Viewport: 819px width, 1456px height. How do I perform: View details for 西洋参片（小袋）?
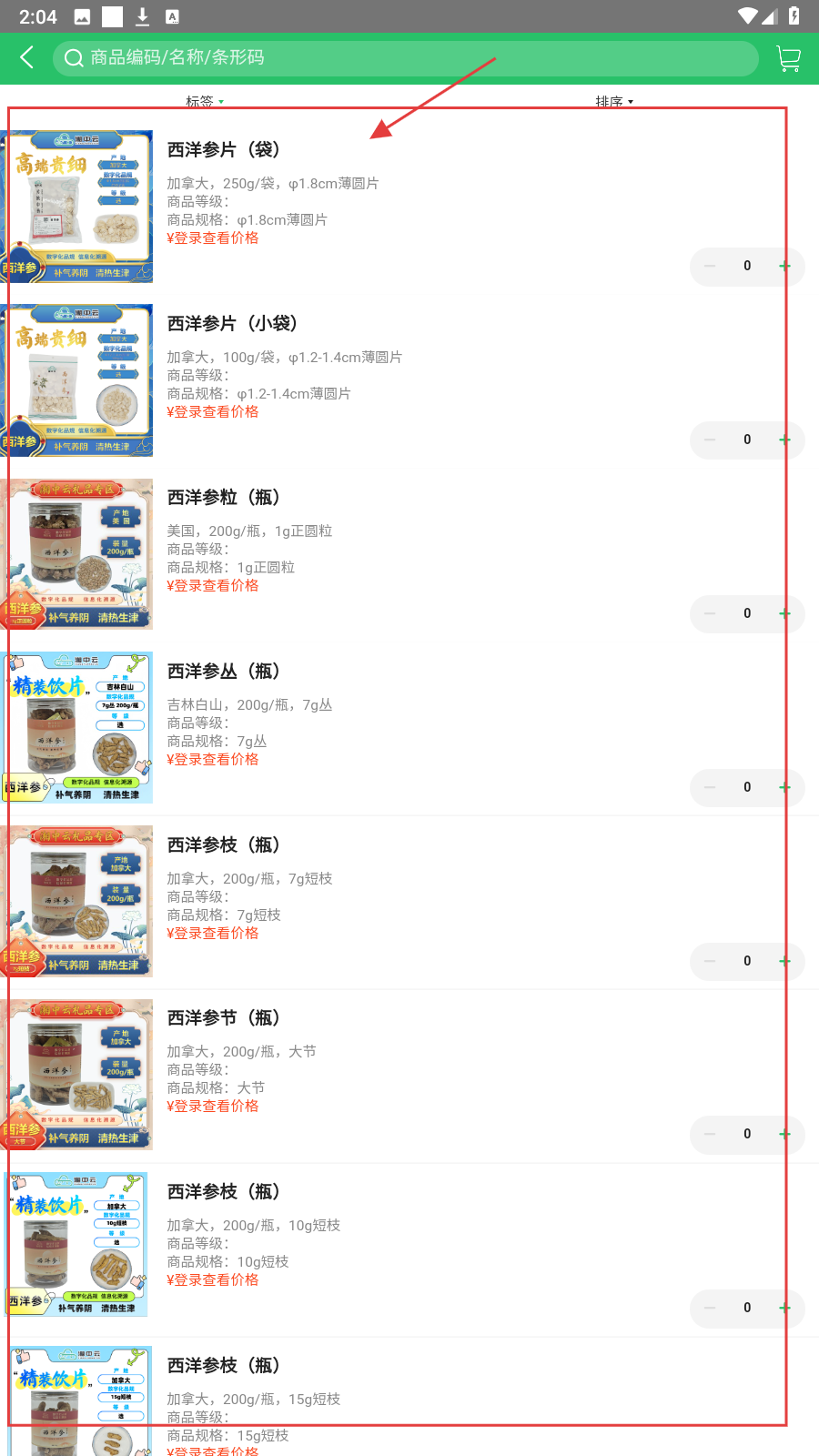click(232, 324)
